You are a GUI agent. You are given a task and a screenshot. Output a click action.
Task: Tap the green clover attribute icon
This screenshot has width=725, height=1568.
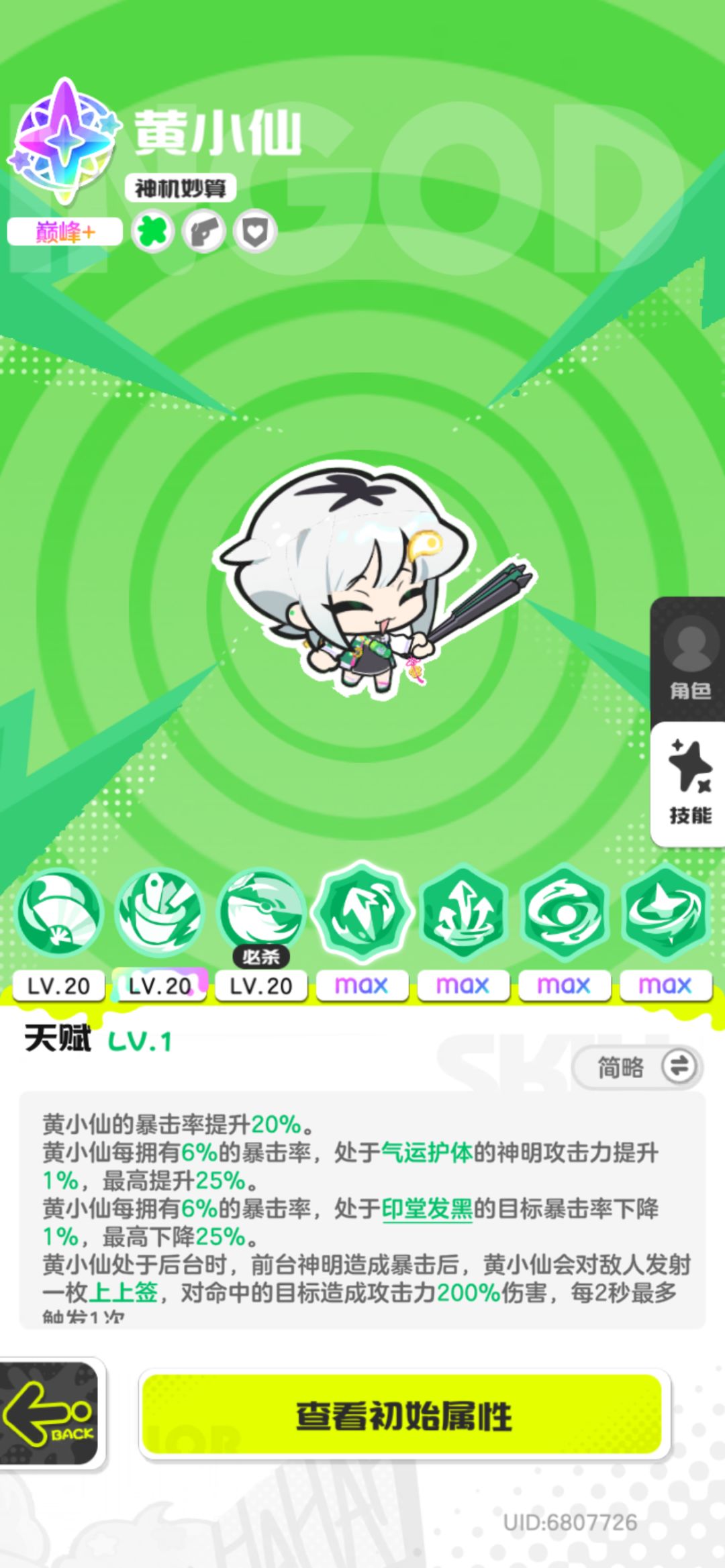153,232
